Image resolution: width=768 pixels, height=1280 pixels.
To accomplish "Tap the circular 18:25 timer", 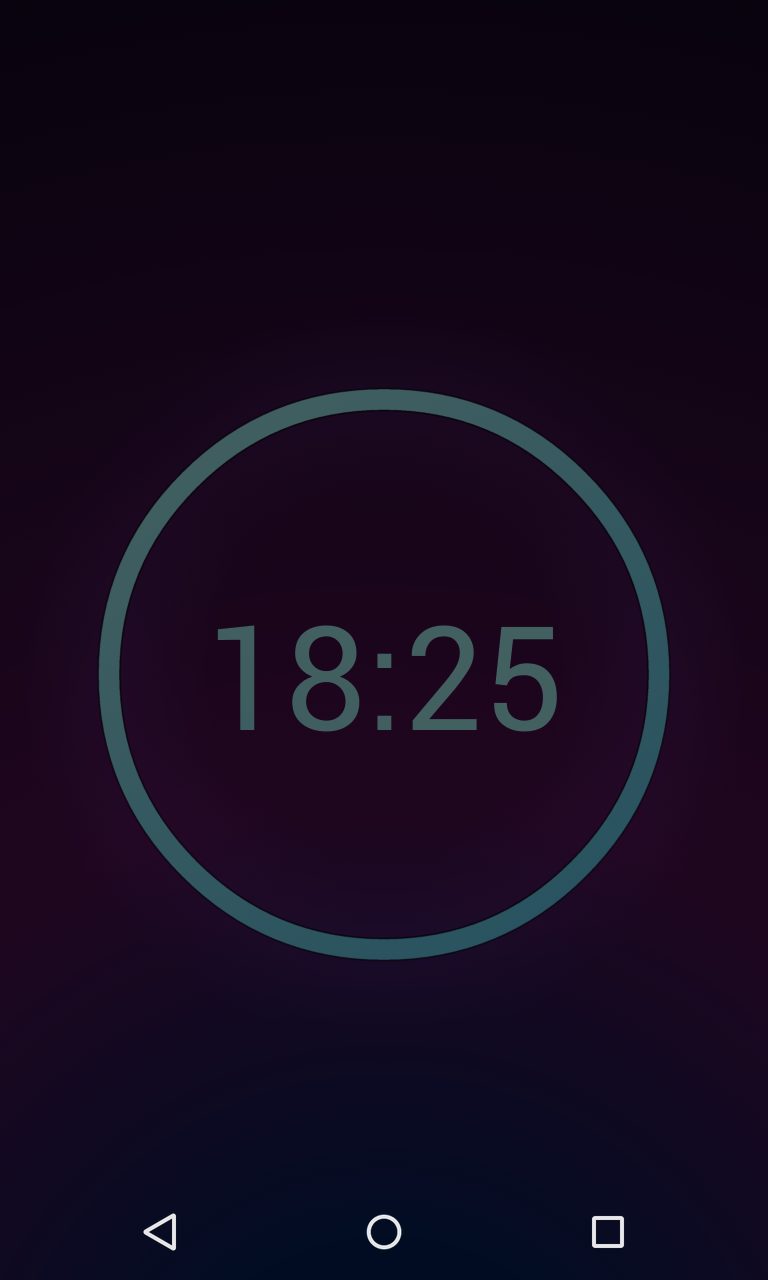I will click(384, 674).
